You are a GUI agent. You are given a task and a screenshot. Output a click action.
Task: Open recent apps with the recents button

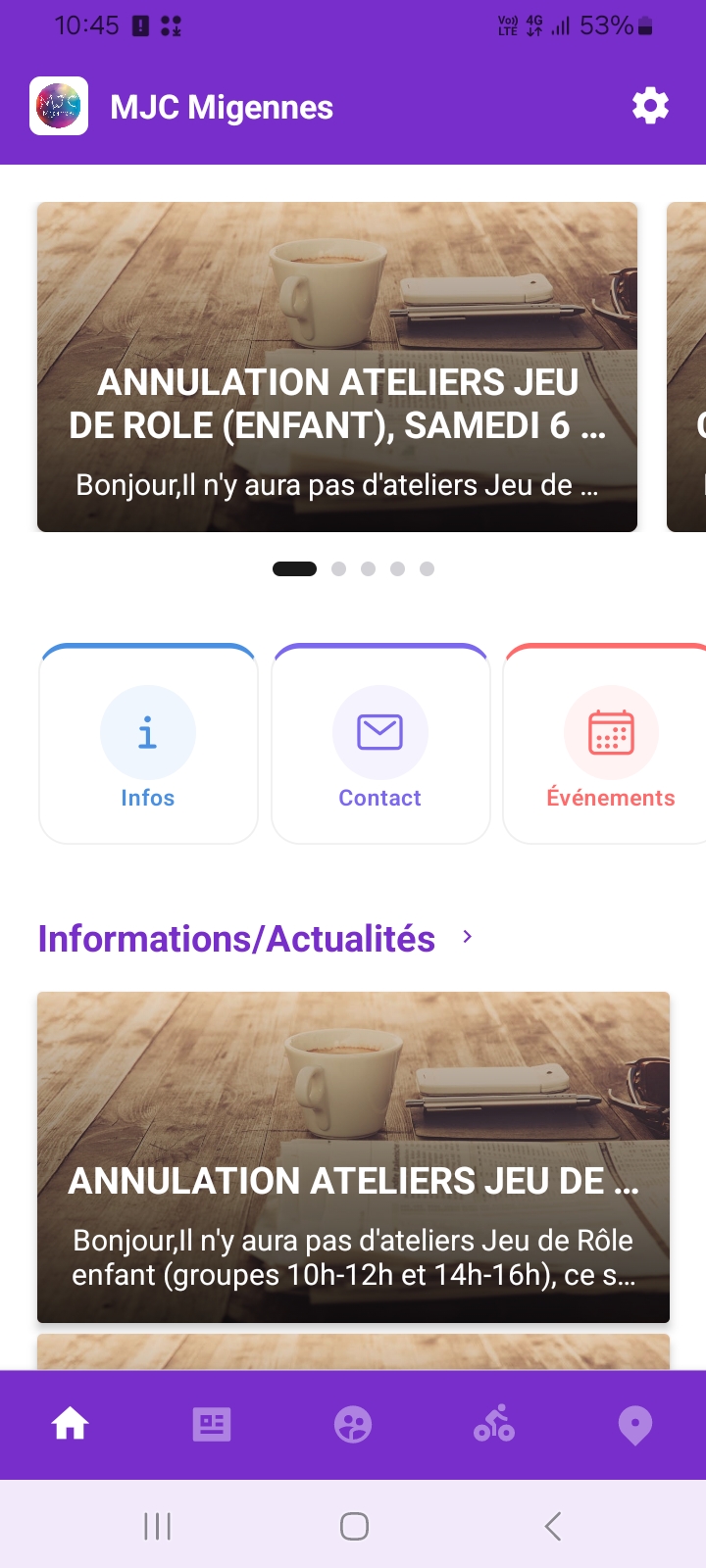tap(157, 1525)
